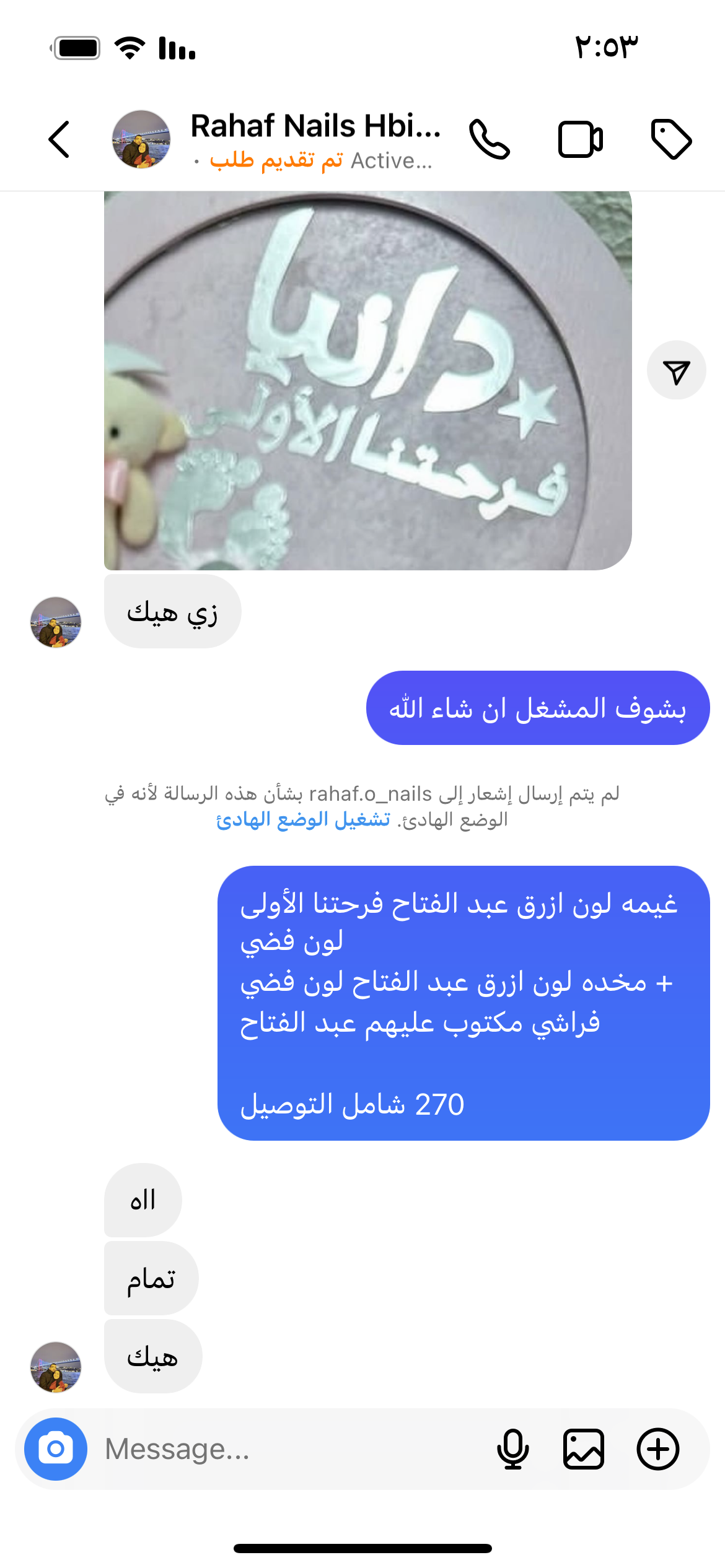The image size is (725, 1568).
Task: Open the plus more options button
Action: [657, 1449]
